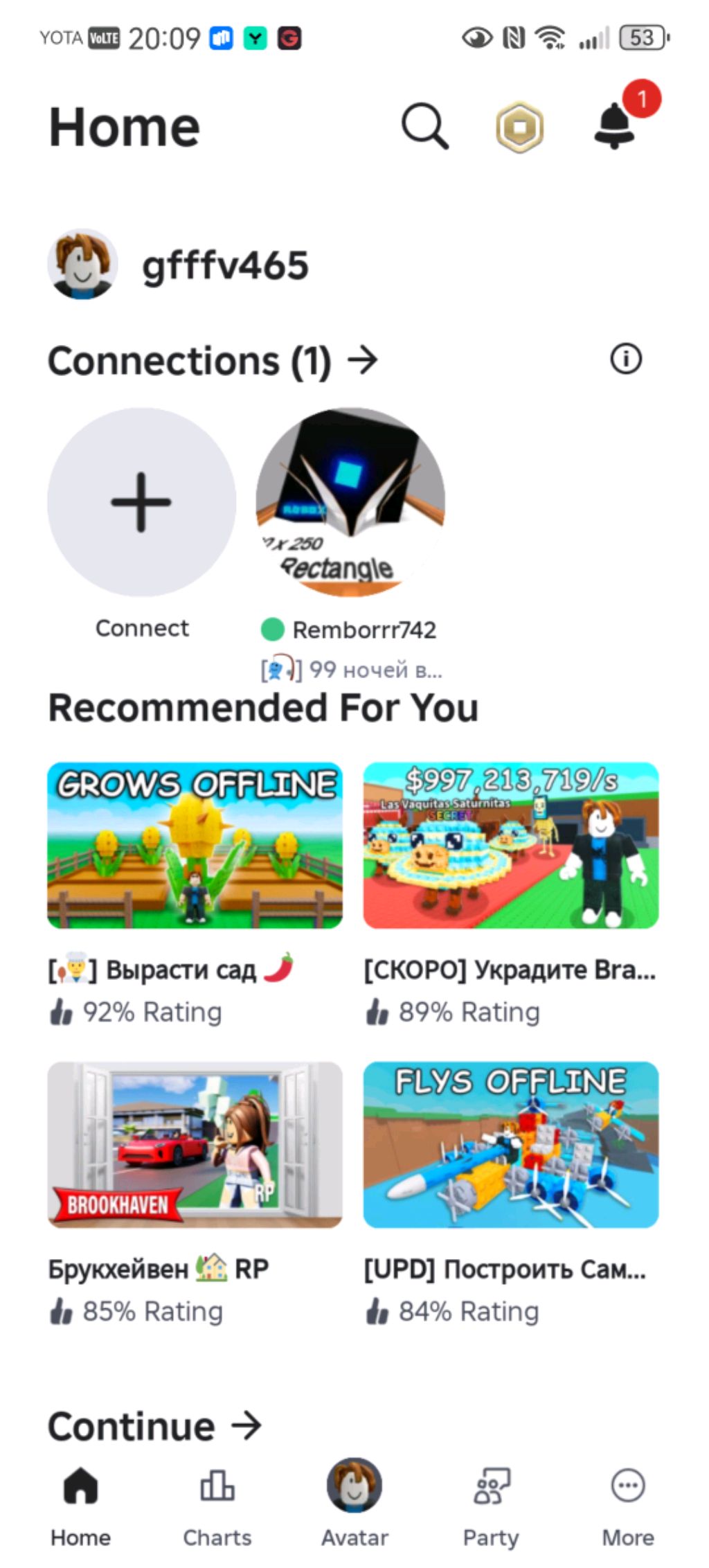
Task: Open the Украдите Bra... game card
Action: [511, 846]
